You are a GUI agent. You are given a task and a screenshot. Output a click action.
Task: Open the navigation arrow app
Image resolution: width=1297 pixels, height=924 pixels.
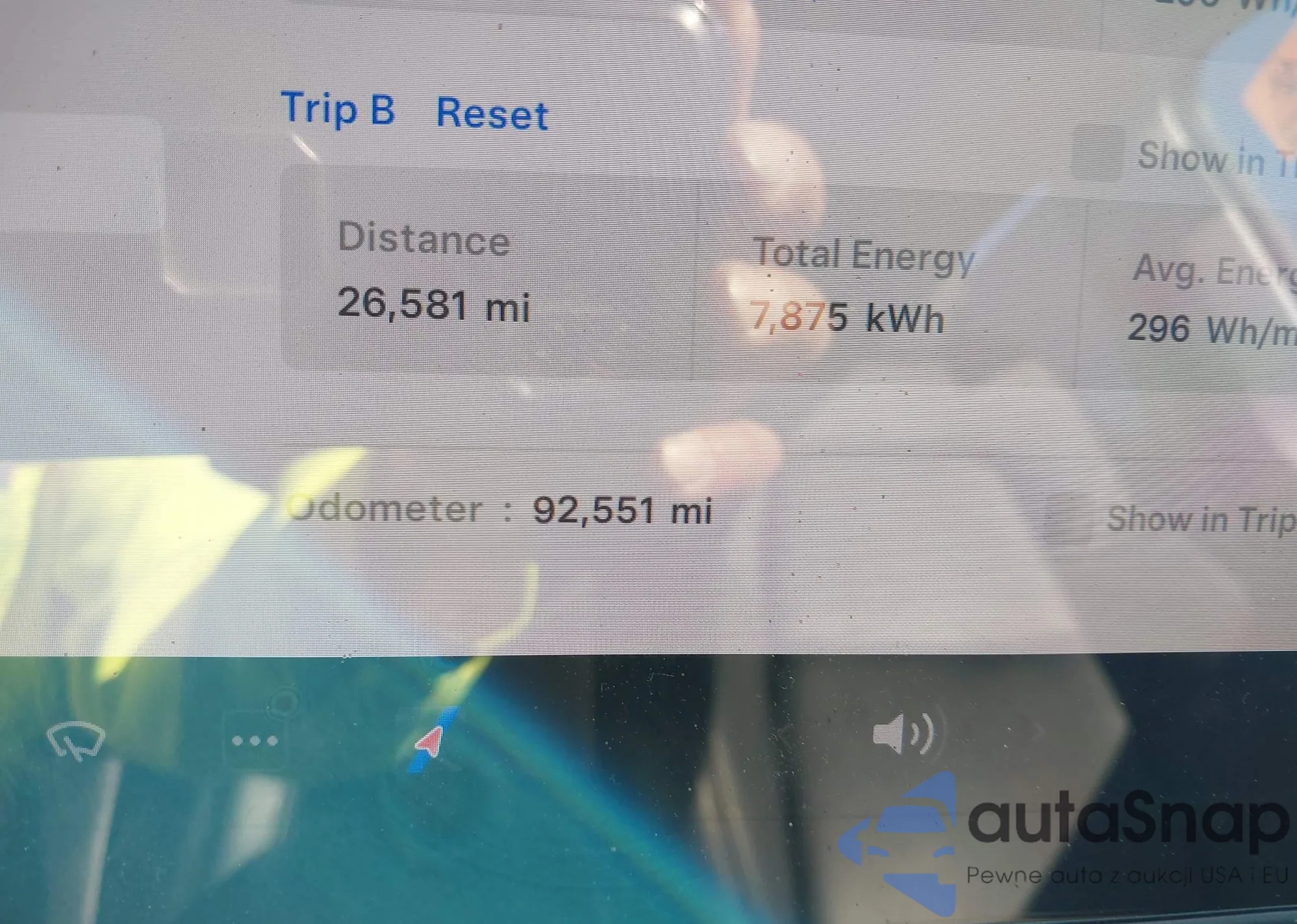[431, 742]
